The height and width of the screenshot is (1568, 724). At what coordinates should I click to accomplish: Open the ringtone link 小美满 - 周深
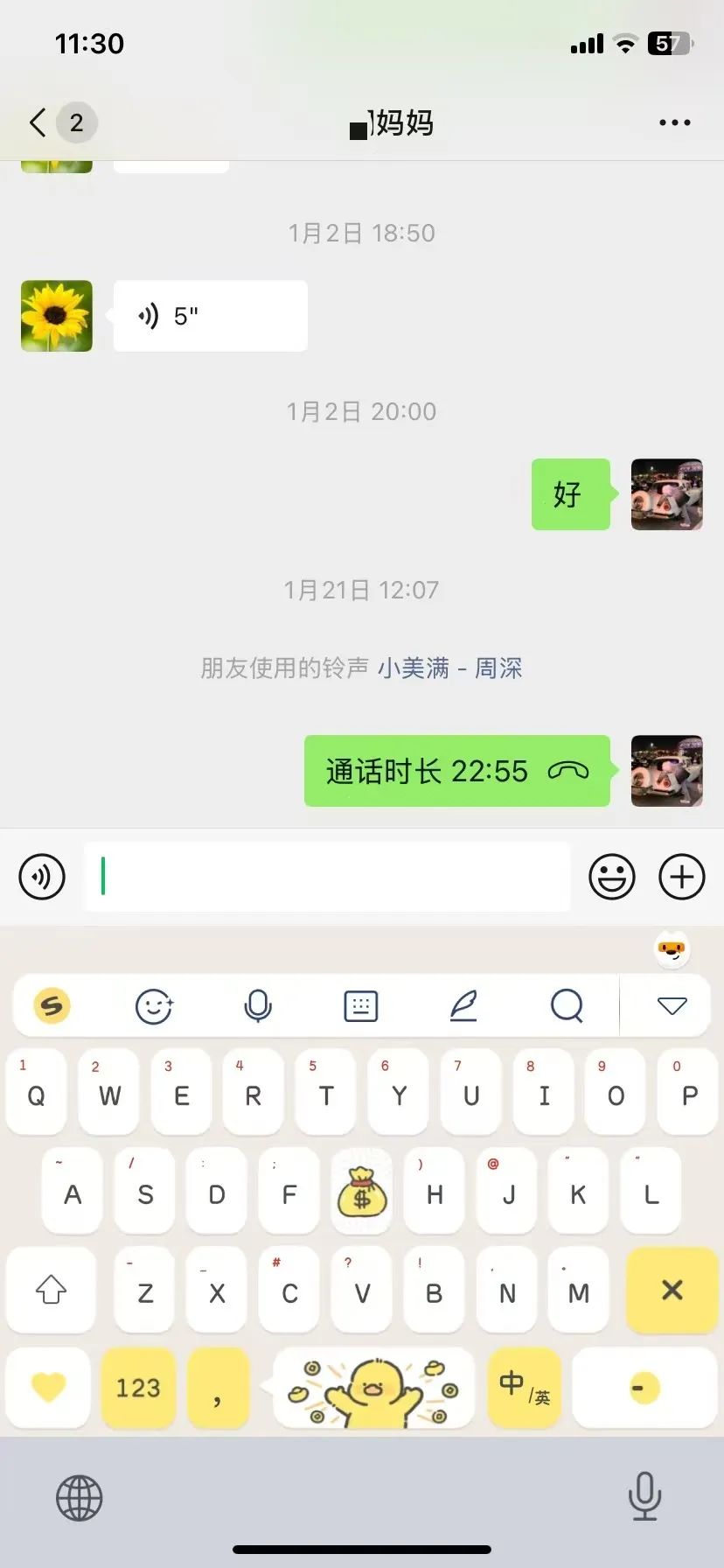point(449,668)
